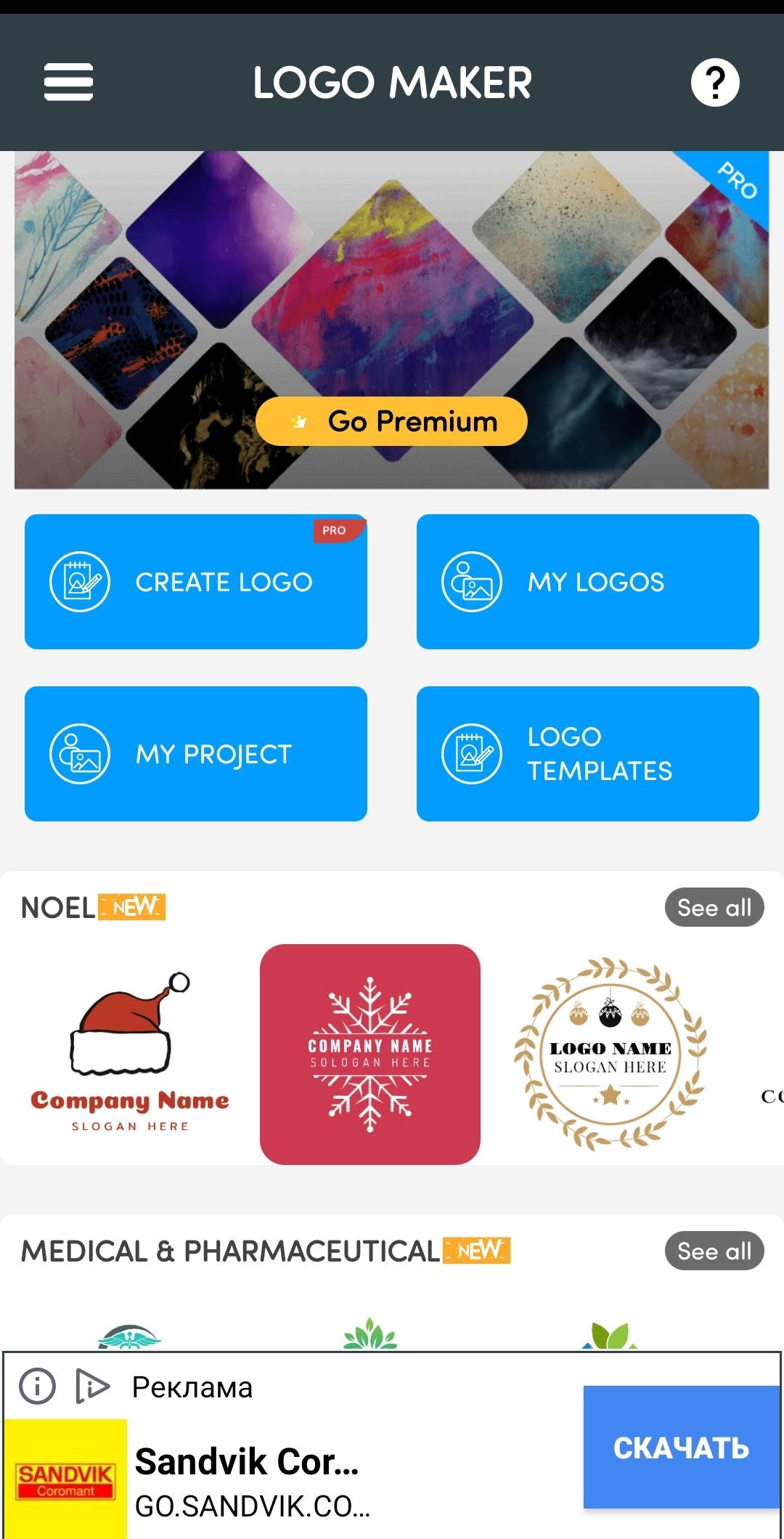Open the AdChoices icon beside Реклама
This screenshot has height=1539, width=784.
[92, 1386]
